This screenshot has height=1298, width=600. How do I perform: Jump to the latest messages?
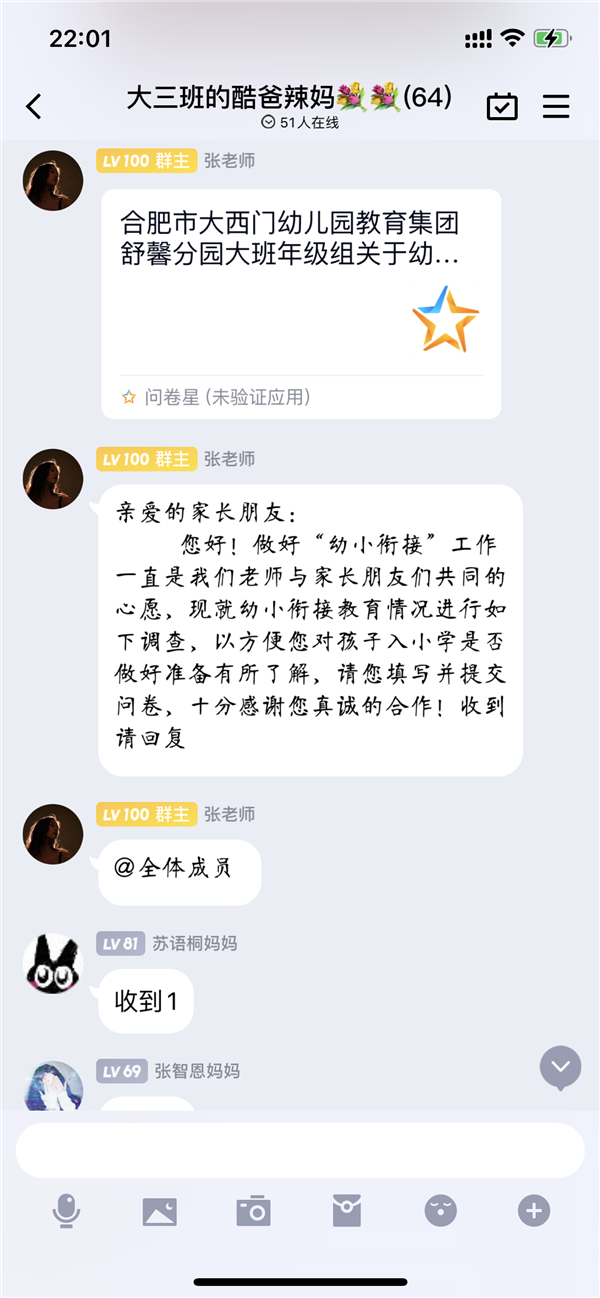(560, 1068)
